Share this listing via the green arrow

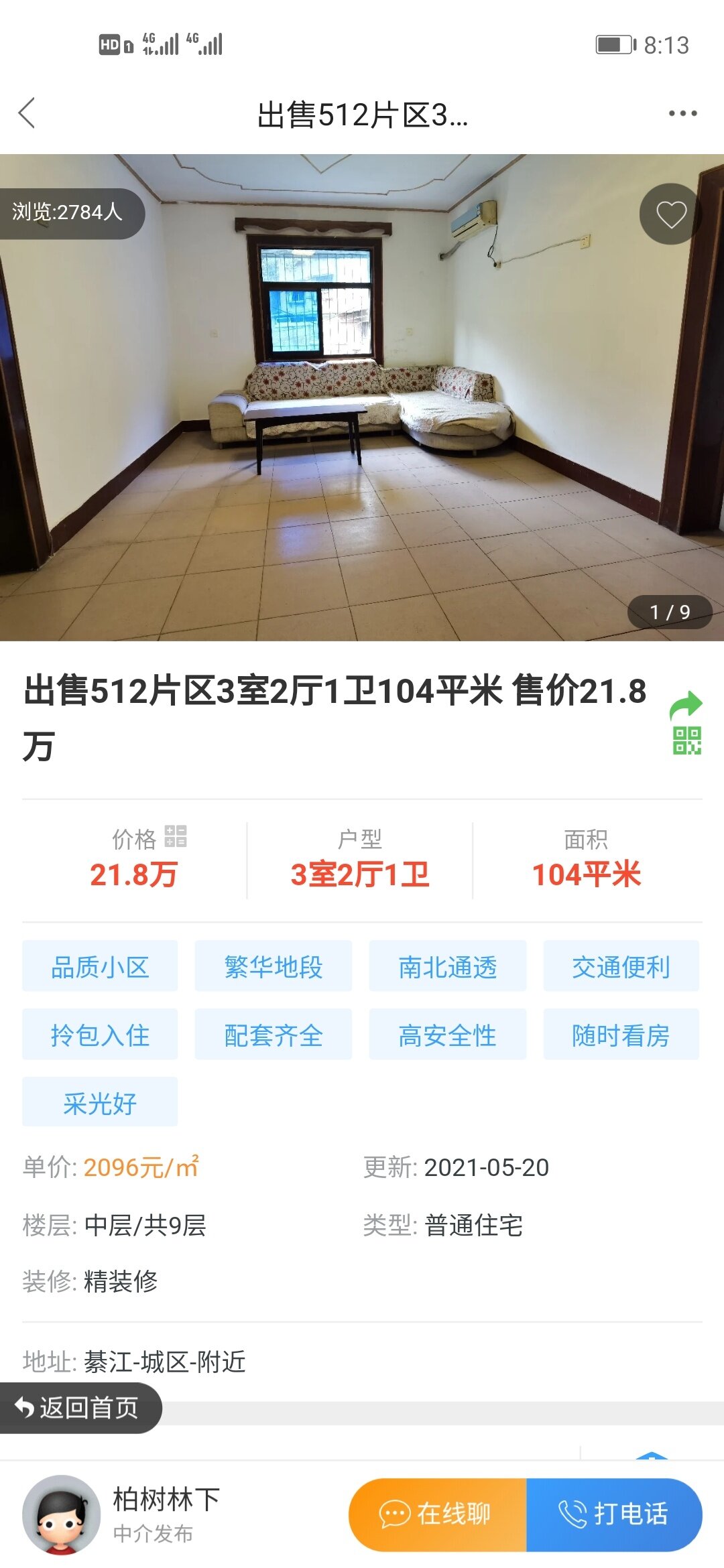click(x=686, y=706)
